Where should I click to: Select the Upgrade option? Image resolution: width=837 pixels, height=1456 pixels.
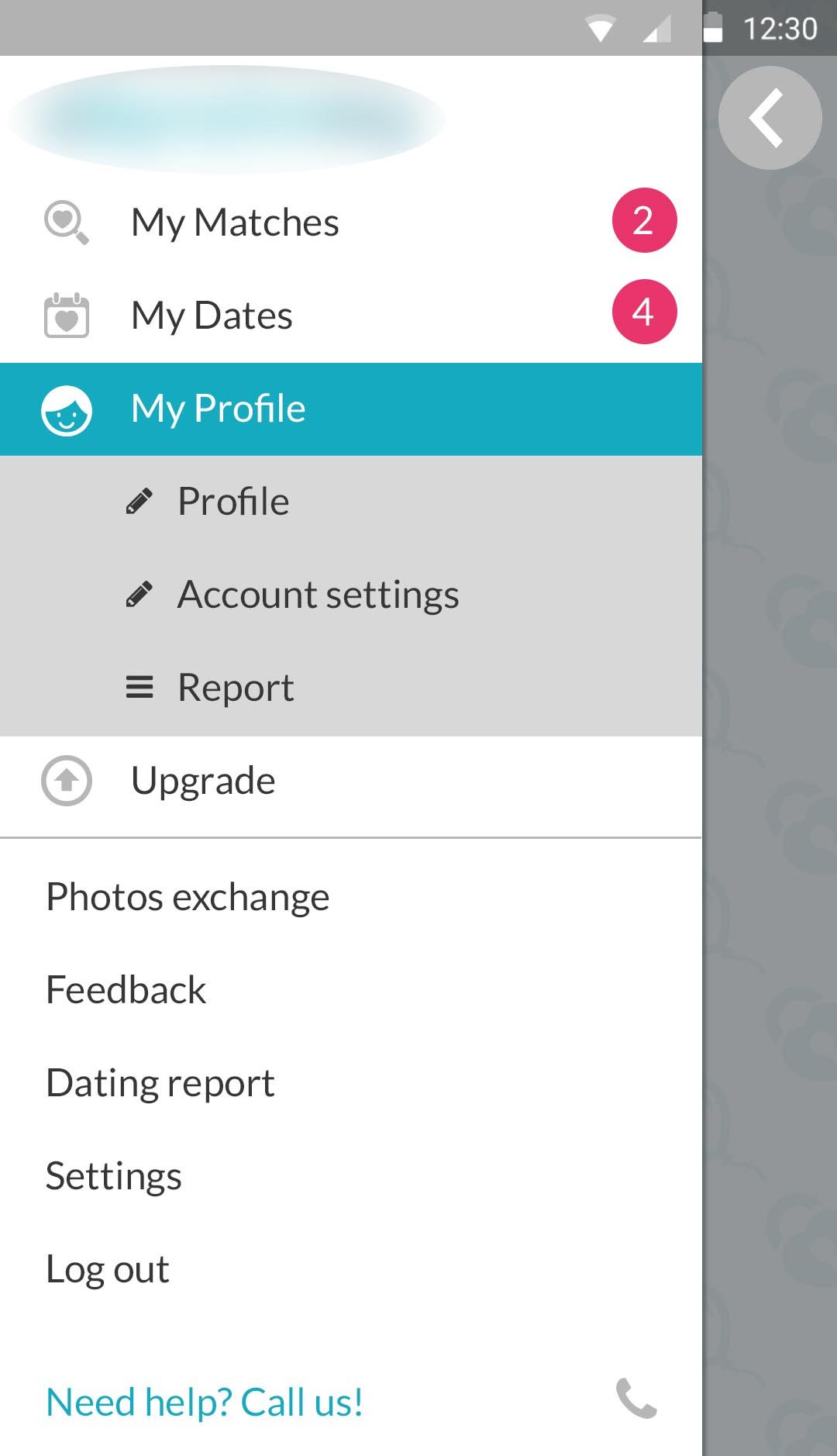pos(203,781)
